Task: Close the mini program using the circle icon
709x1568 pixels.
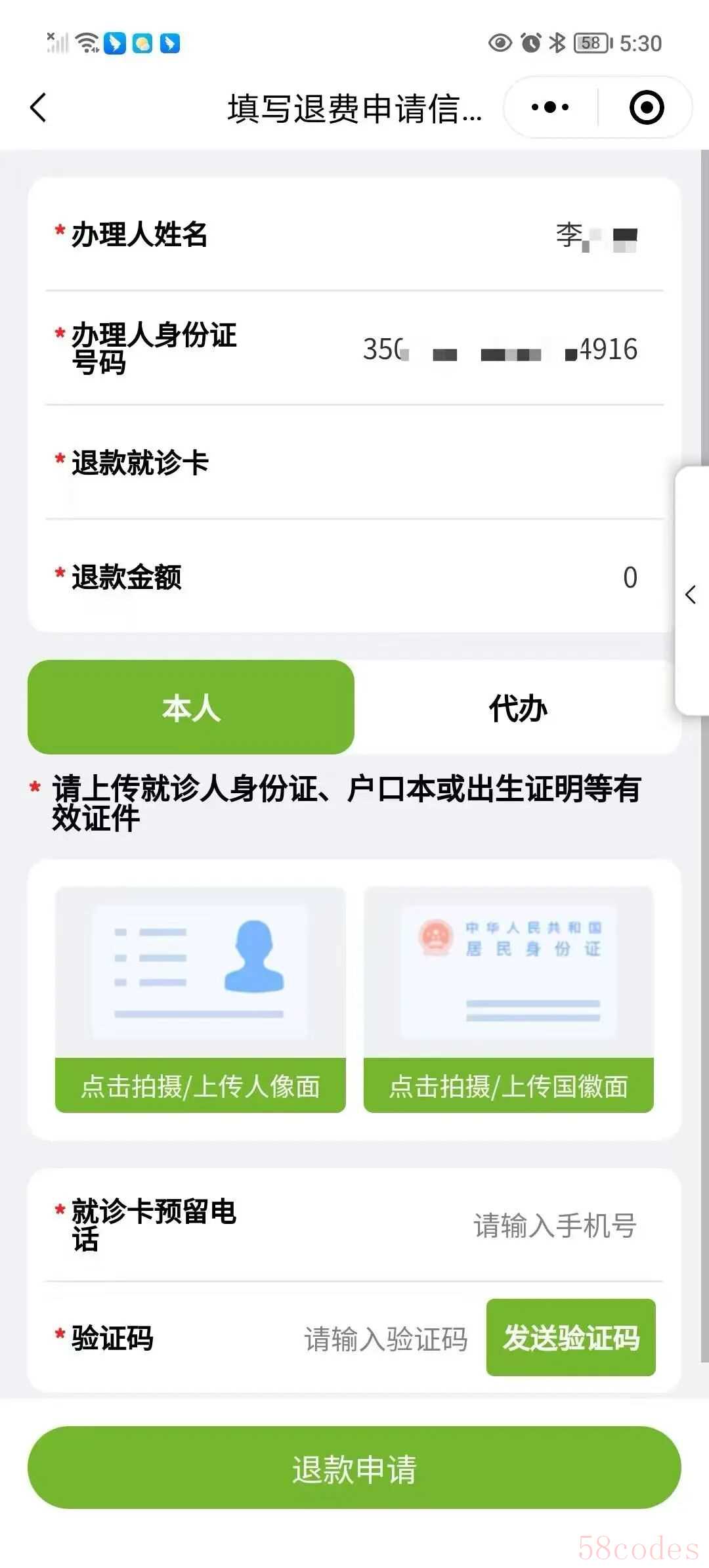Action: click(646, 108)
